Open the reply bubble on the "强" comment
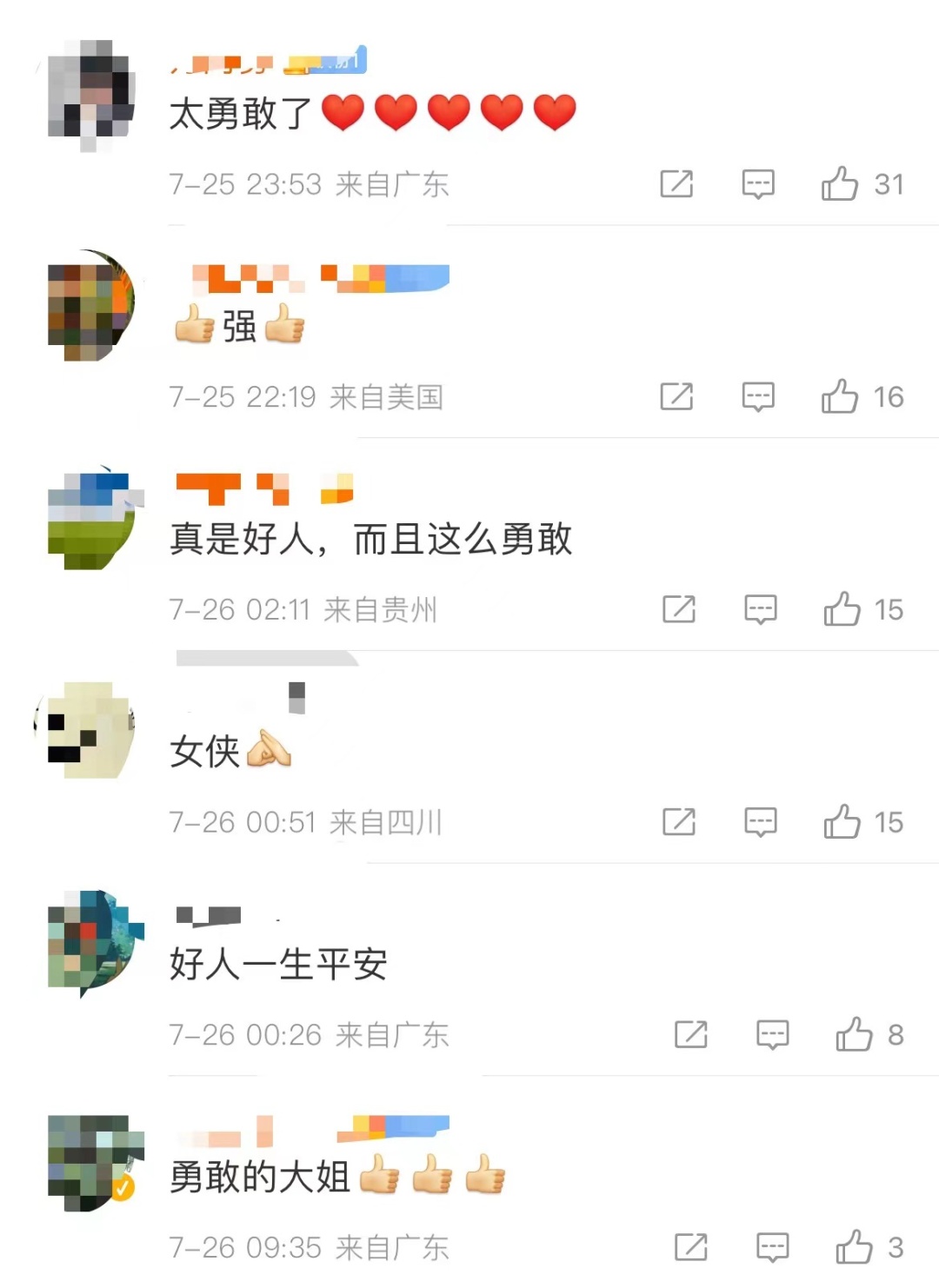Screen dimensions: 939x1288 [759, 397]
